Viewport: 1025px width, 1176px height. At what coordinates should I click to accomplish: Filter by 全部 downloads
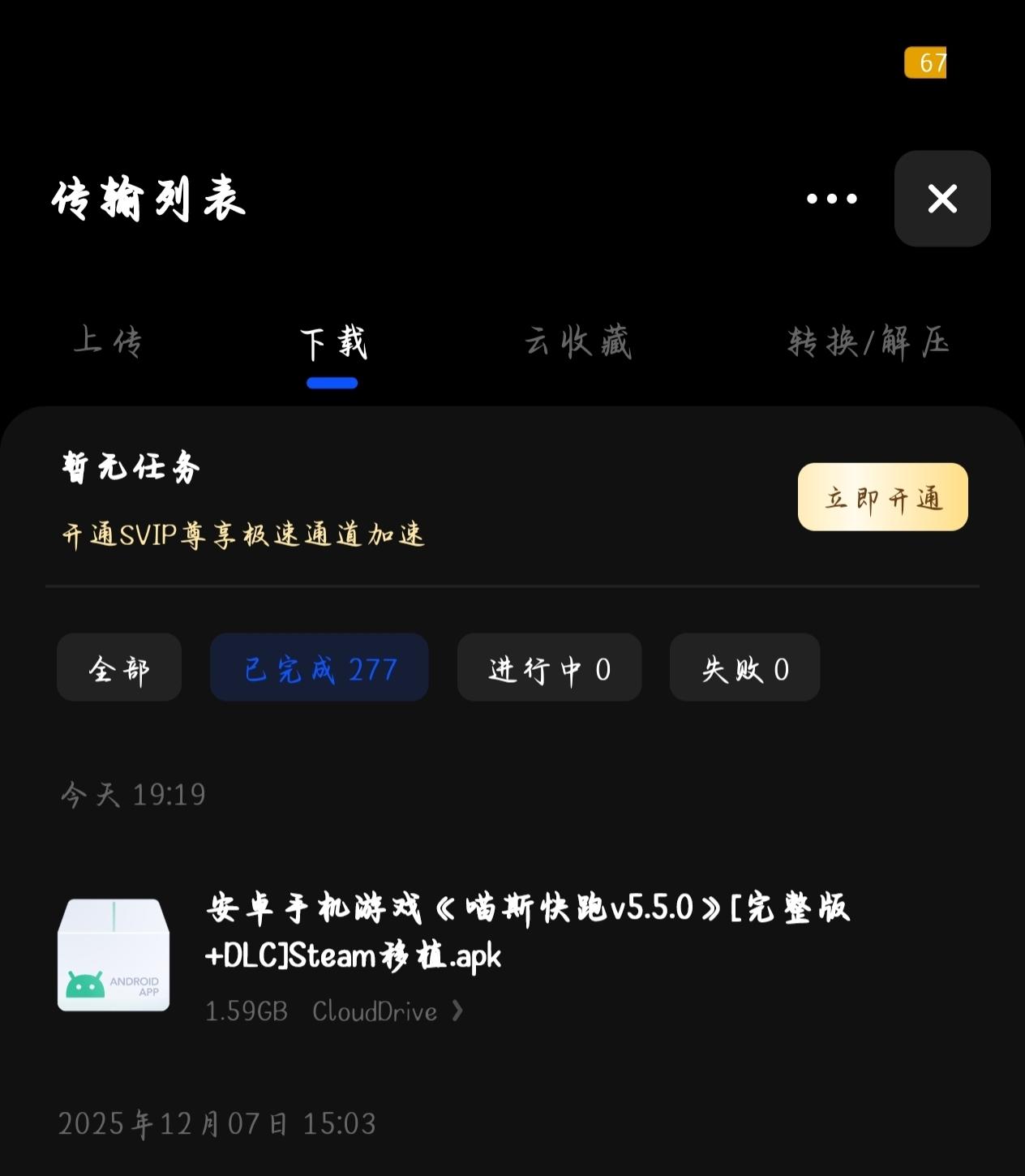[119, 667]
